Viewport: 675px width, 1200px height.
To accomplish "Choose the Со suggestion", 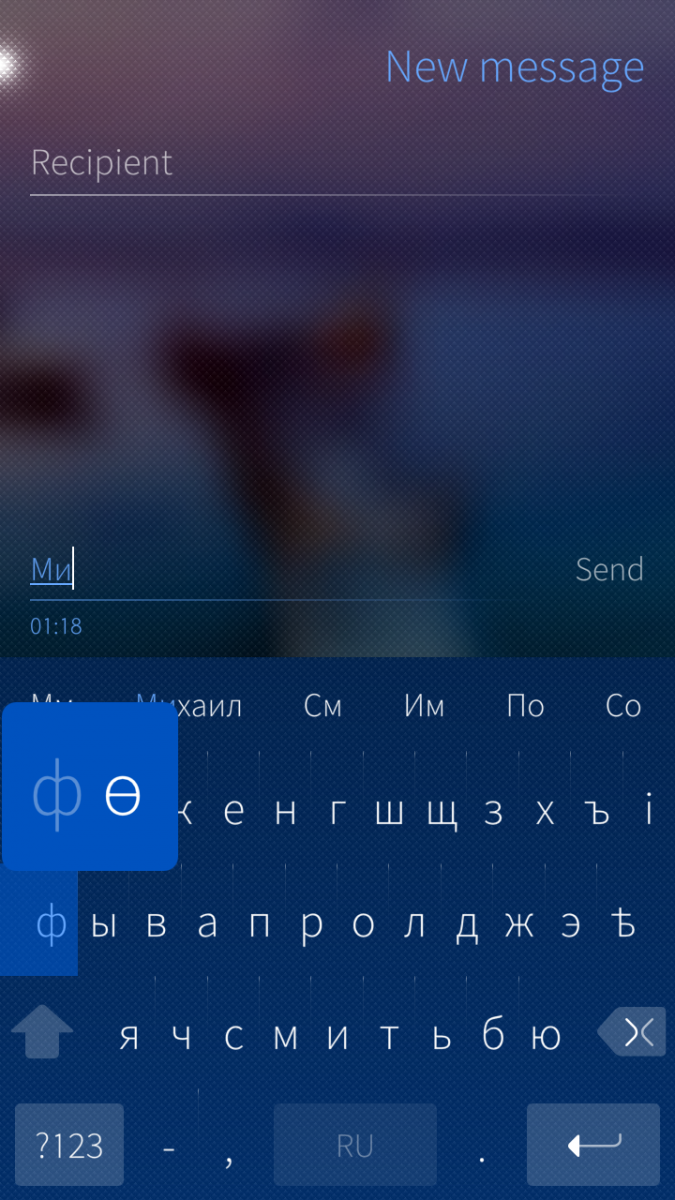I will 623,706.
